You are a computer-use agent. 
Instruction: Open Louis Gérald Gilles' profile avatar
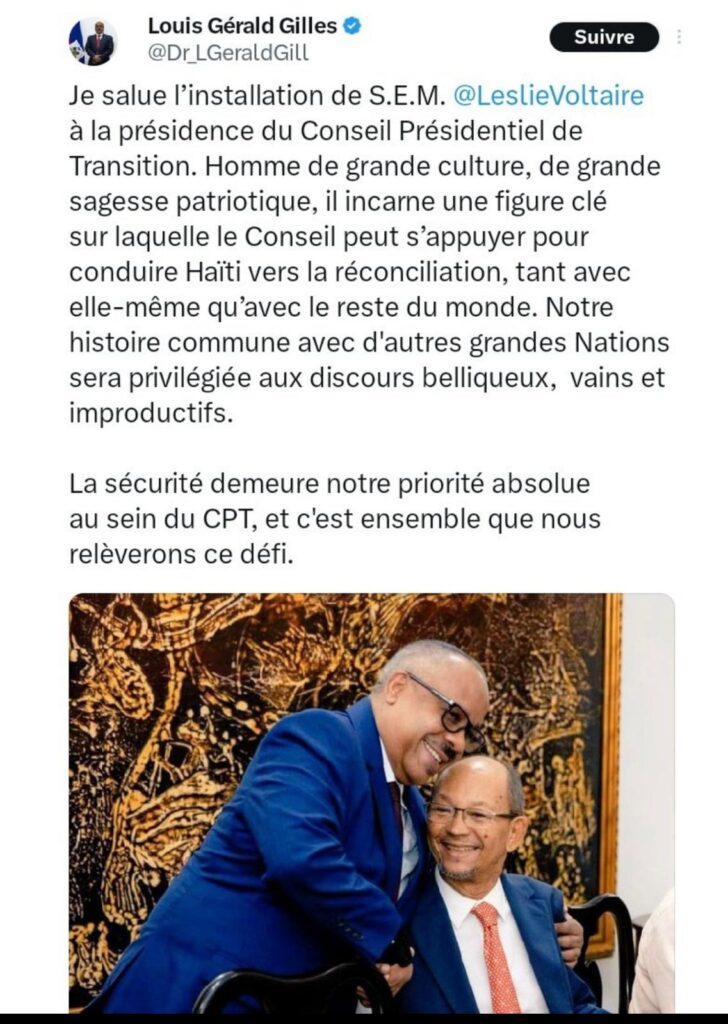pyautogui.click(x=94, y=41)
